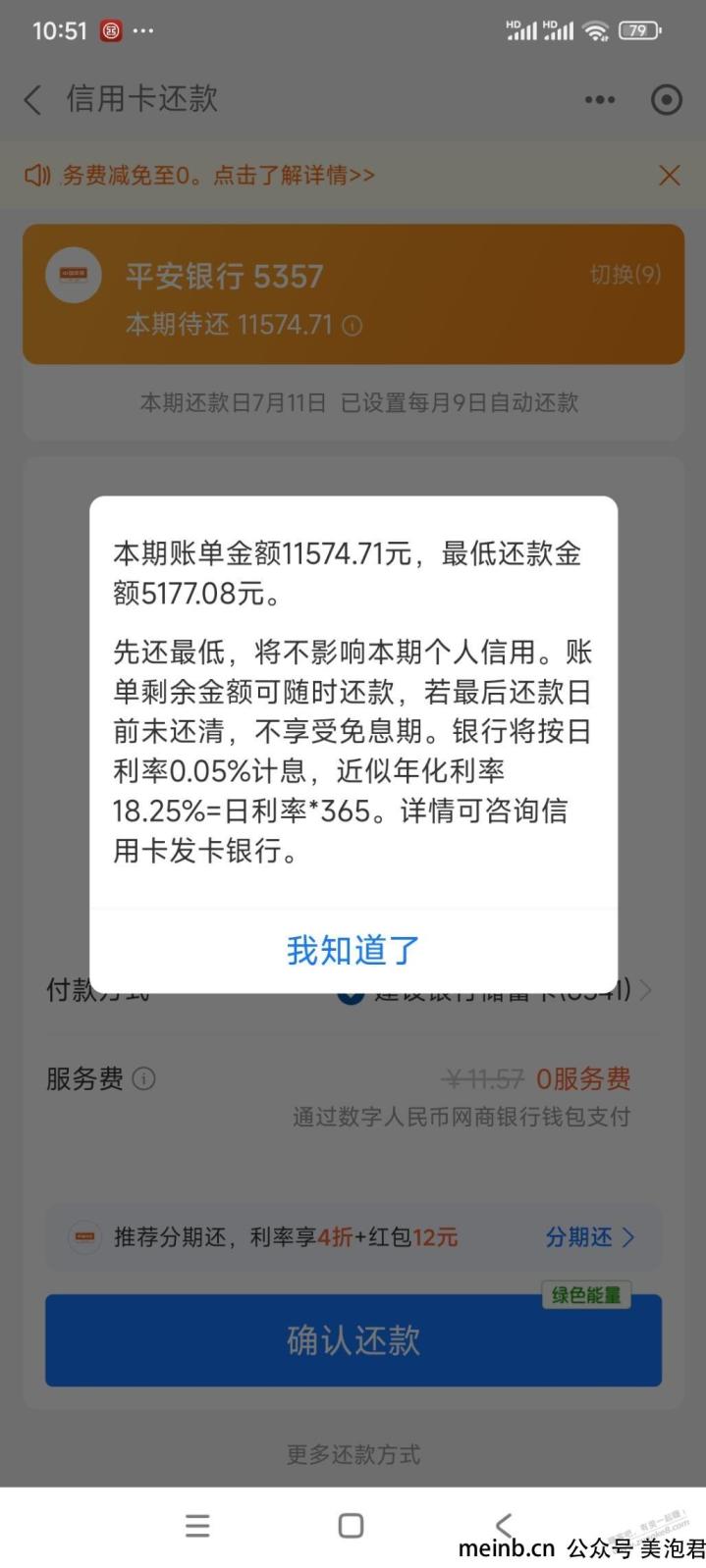This screenshot has width=706, height=1568.
Task: Tap system home button
Action: click(351, 1526)
